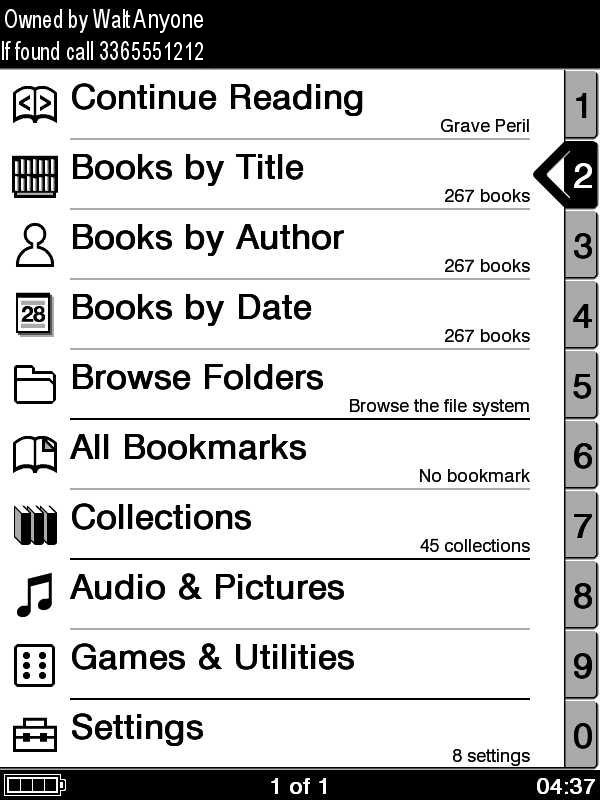Select side number tab 9
Viewport: 600px width, 800px height.
coord(582,665)
